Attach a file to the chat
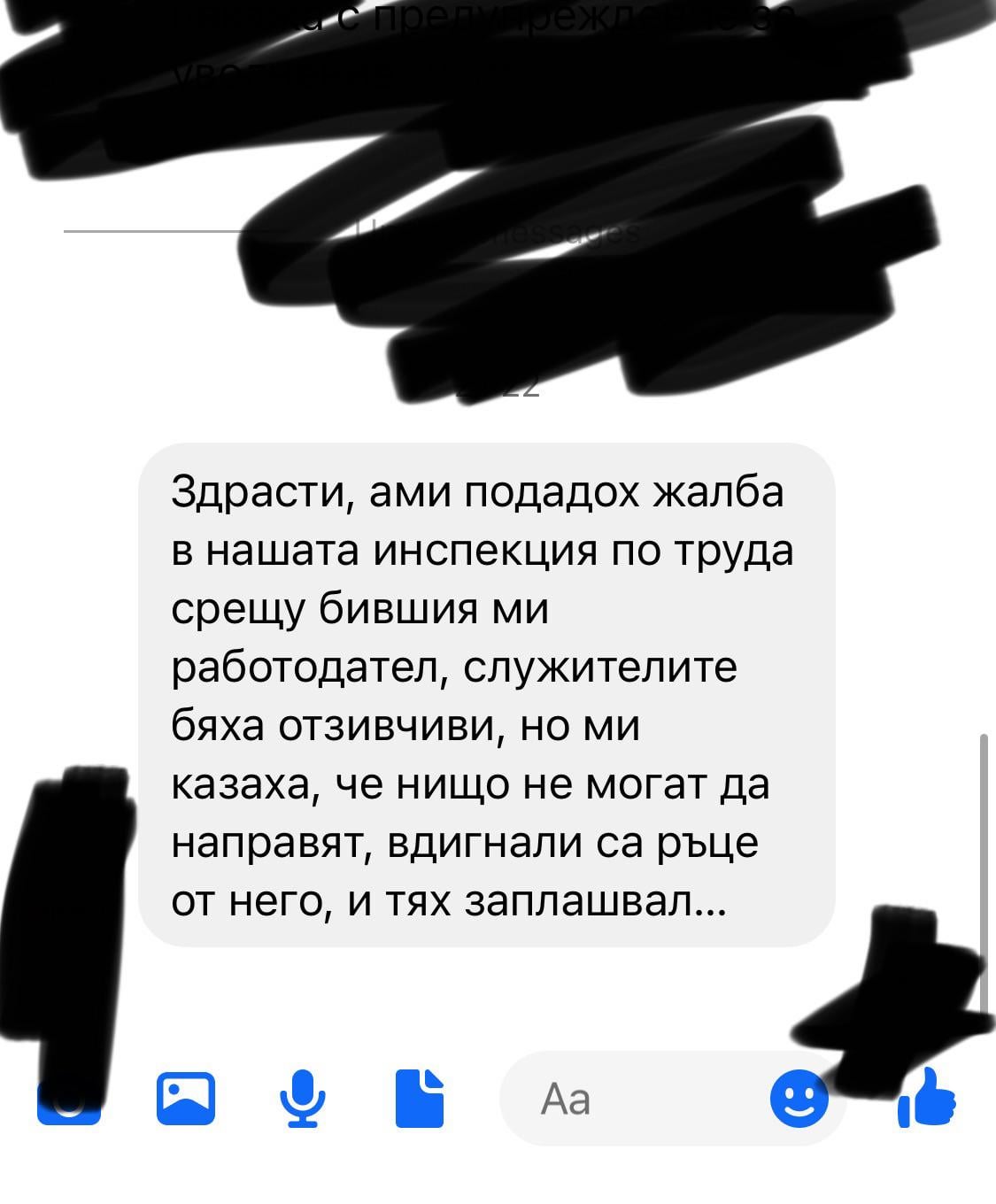The image size is (996, 1204). 420,1098
